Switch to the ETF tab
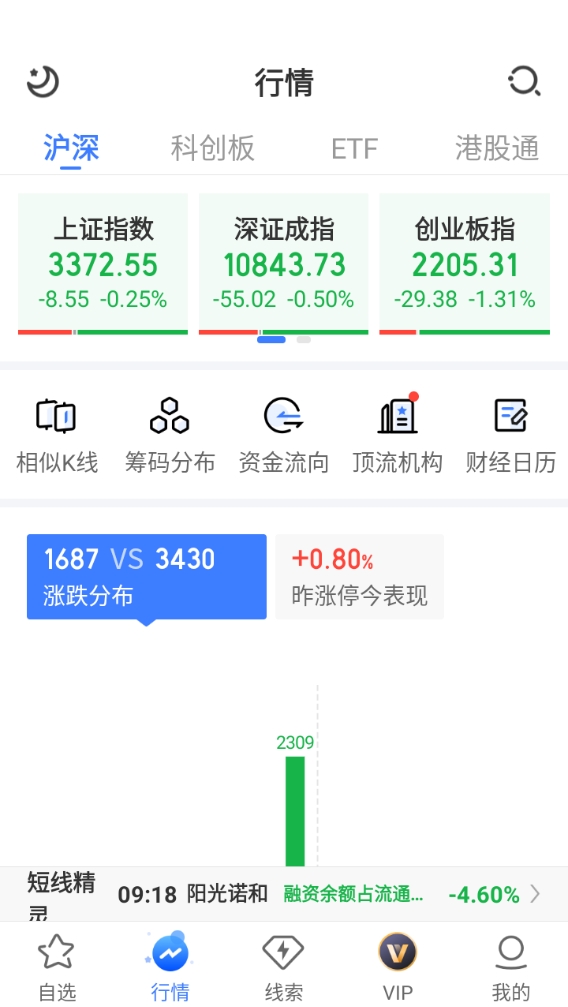 click(354, 149)
